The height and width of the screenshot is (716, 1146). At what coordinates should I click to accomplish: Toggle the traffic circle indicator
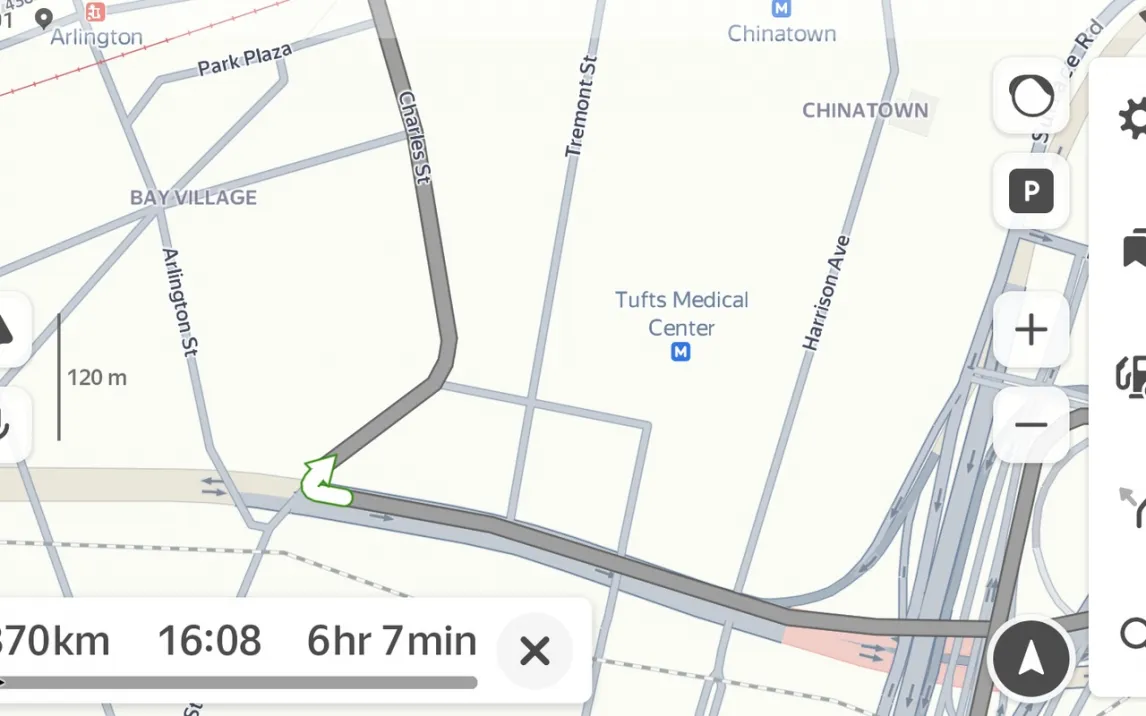click(1030, 97)
